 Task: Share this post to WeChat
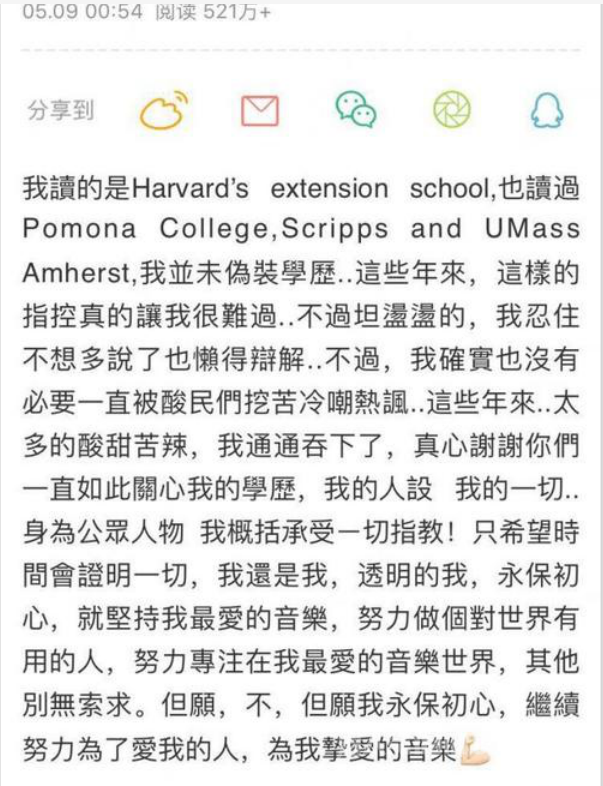point(356,109)
